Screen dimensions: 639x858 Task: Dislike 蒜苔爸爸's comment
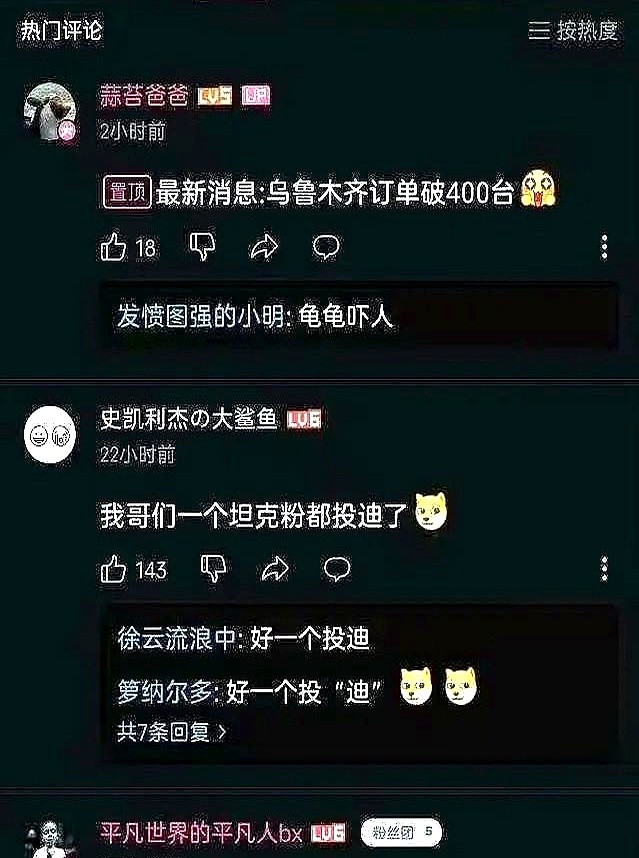click(x=202, y=247)
